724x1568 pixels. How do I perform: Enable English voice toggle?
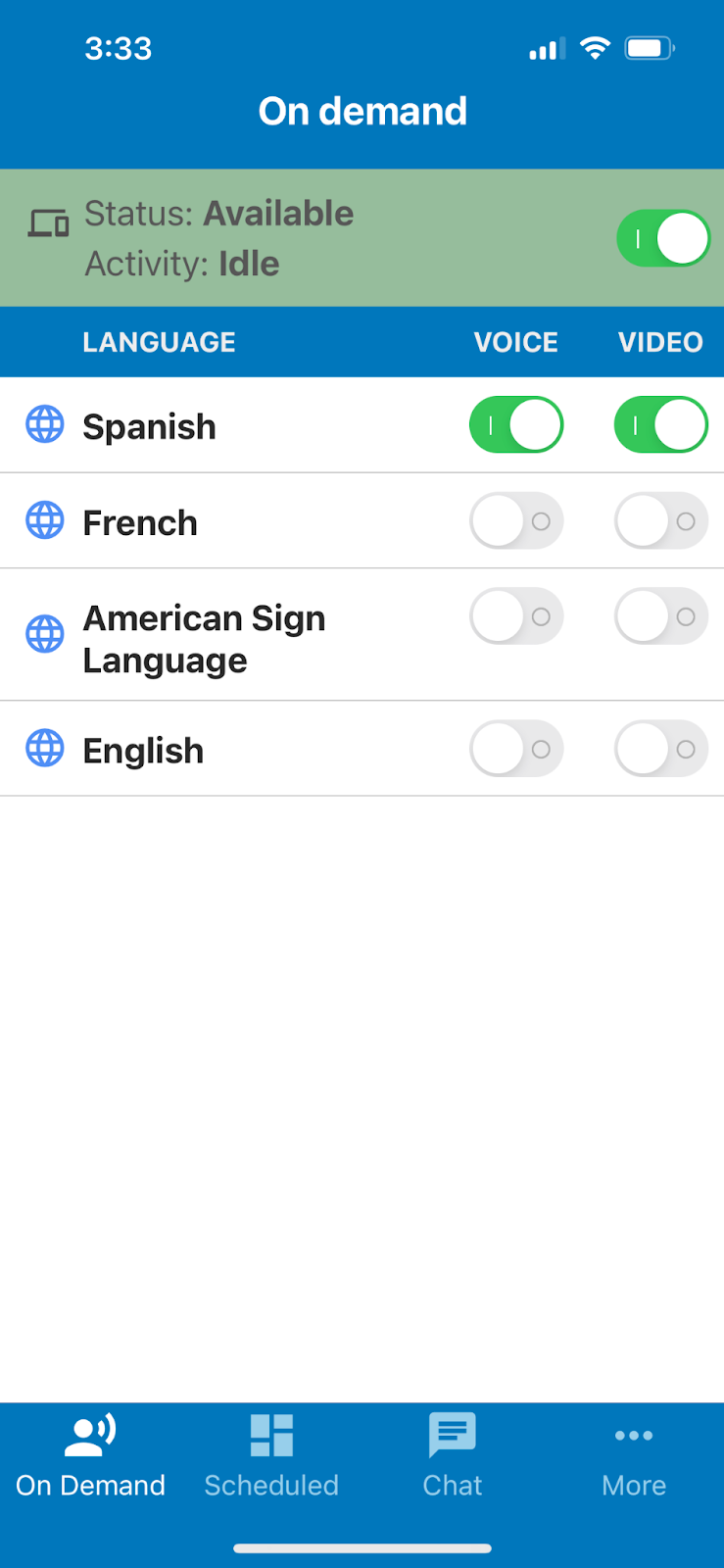(516, 750)
